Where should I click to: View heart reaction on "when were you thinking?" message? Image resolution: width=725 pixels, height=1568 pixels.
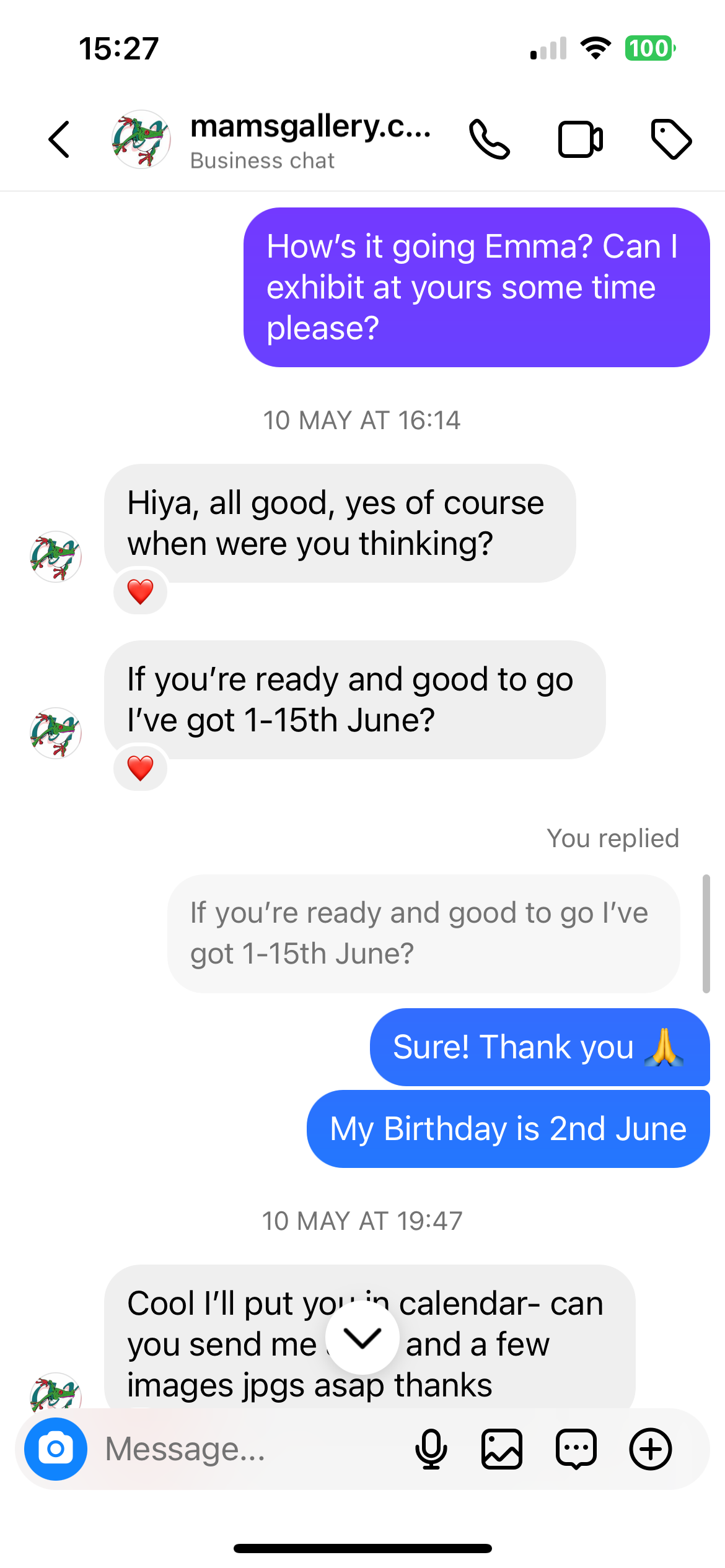141,591
